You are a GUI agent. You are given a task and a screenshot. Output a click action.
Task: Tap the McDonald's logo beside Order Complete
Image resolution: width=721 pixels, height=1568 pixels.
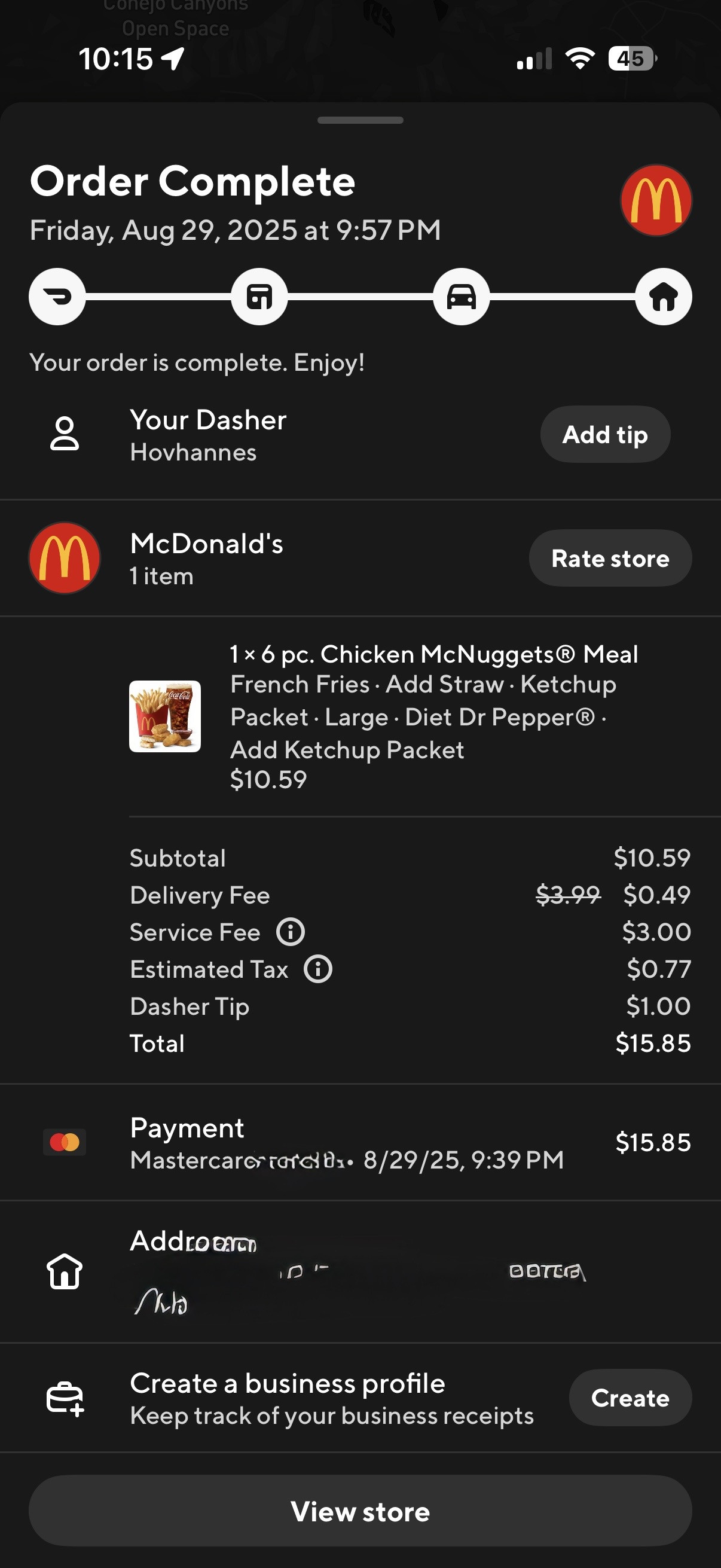[x=656, y=200]
